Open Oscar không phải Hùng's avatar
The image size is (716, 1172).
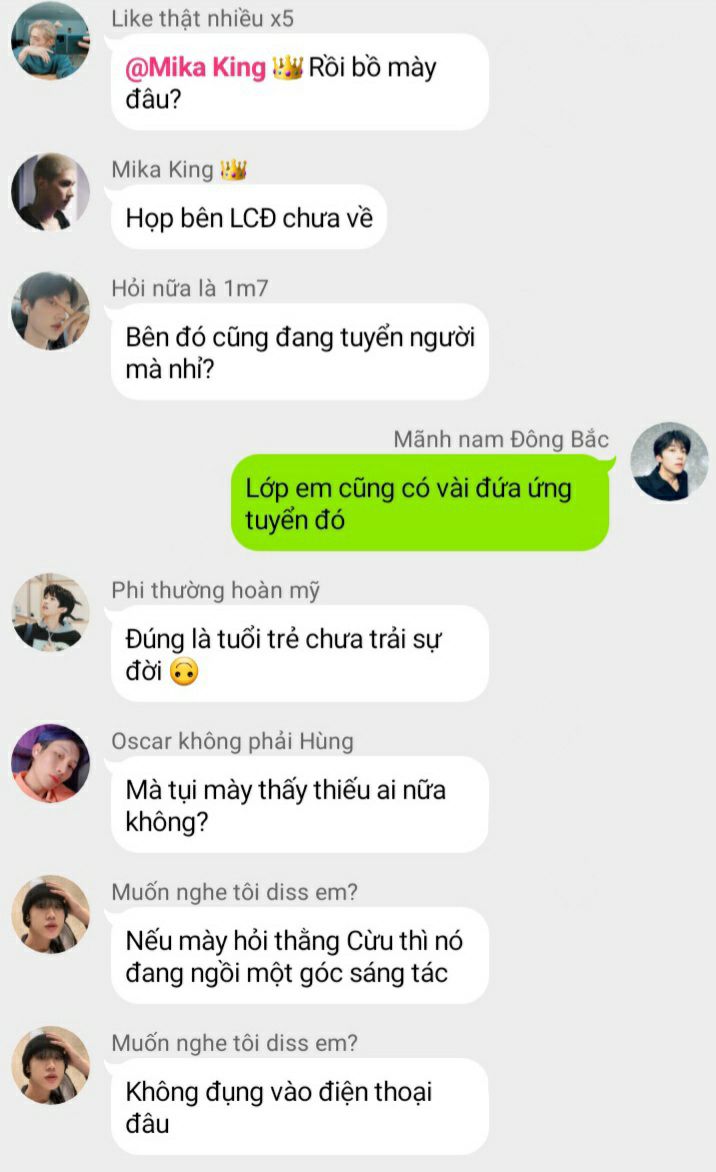click(50, 763)
